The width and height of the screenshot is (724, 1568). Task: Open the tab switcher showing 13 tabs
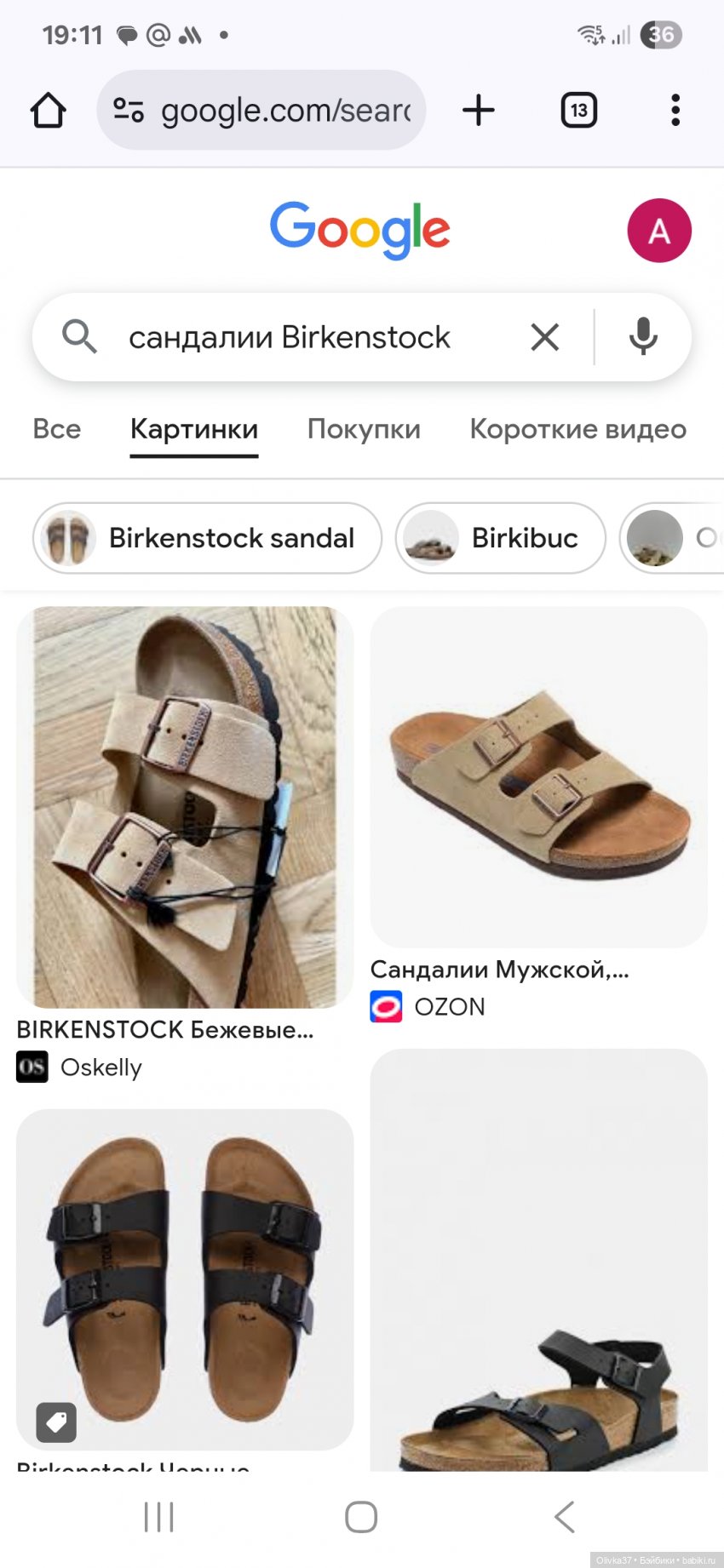click(x=579, y=111)
